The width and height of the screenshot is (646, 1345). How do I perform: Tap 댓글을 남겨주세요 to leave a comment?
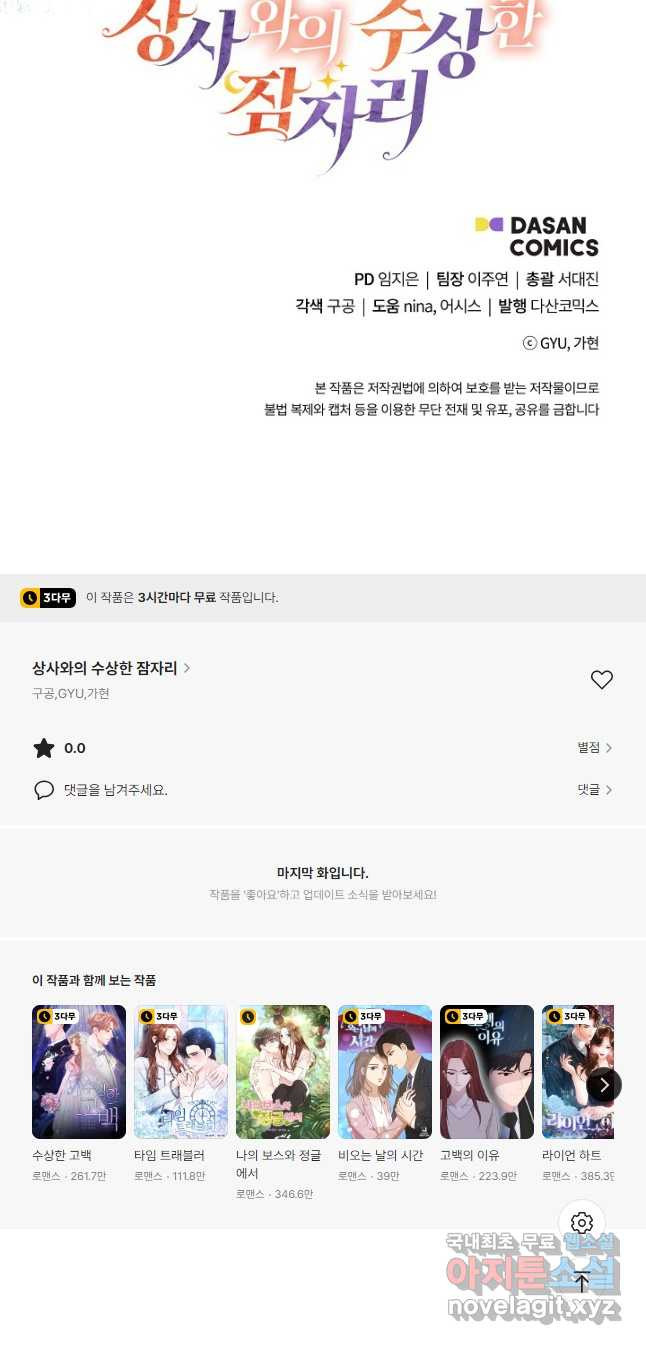click(101, 790)
